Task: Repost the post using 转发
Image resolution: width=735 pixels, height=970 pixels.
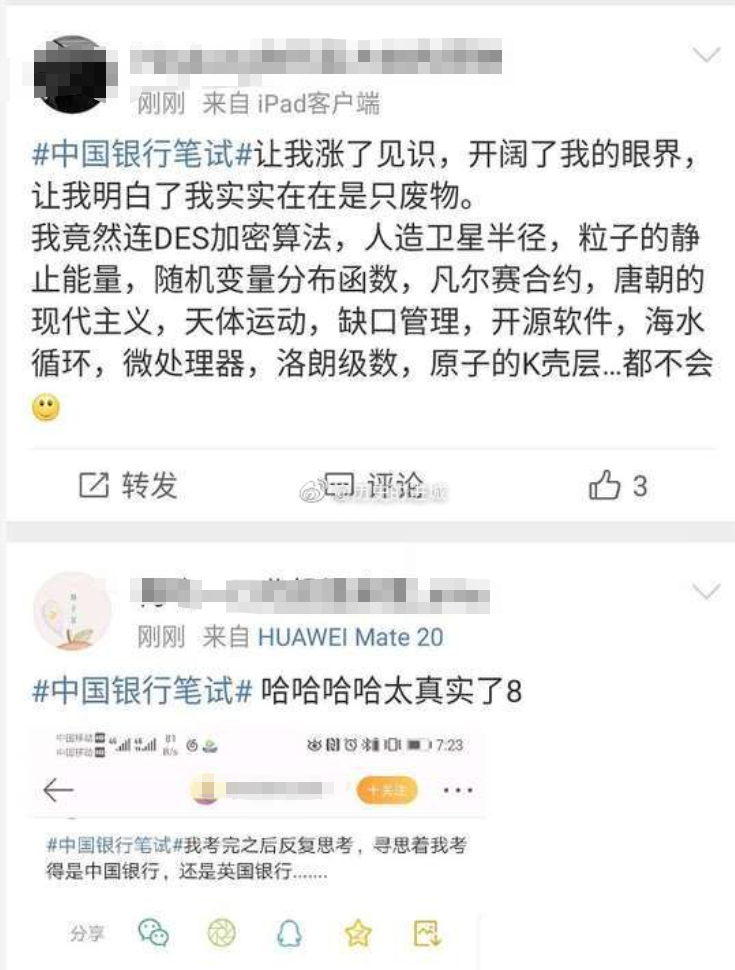Action: pyautogui.click(x=127, y=486)
